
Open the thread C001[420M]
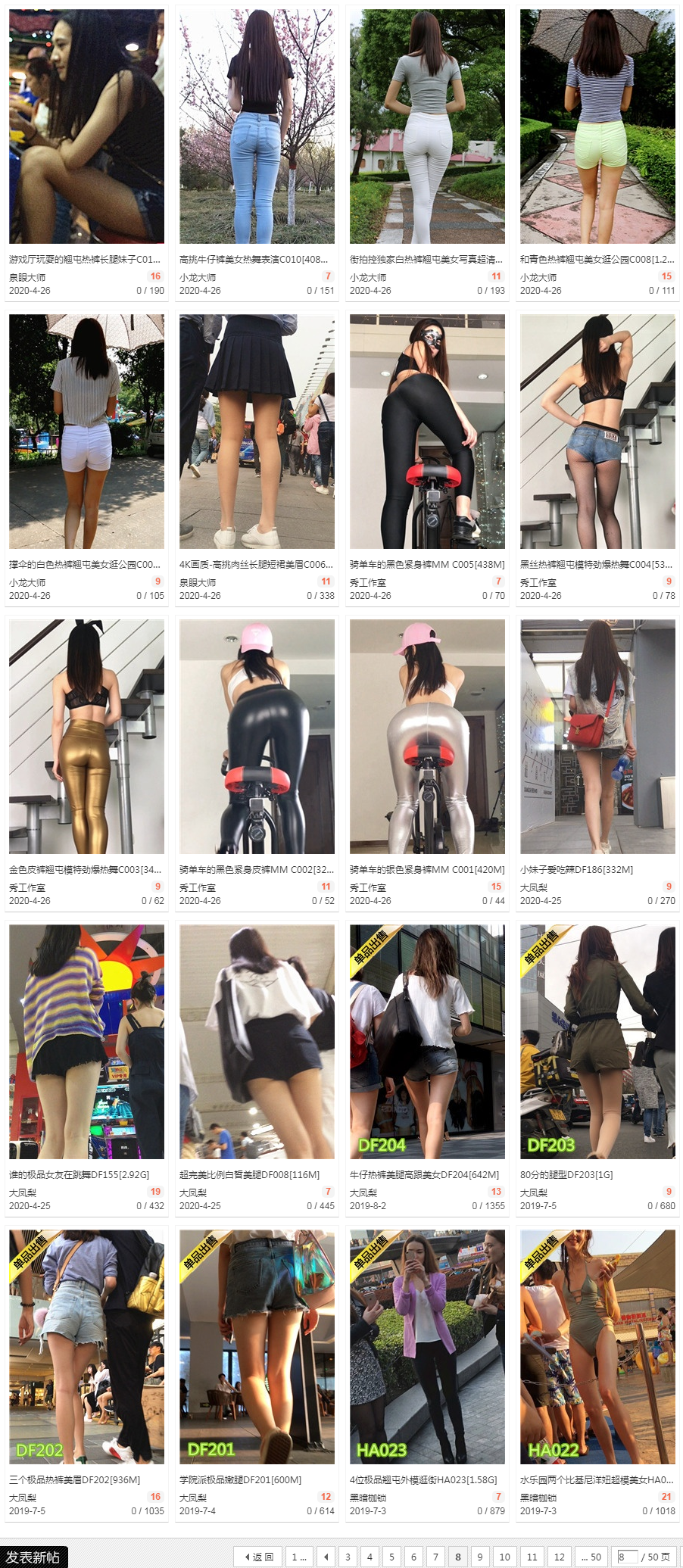pos(427,869)
